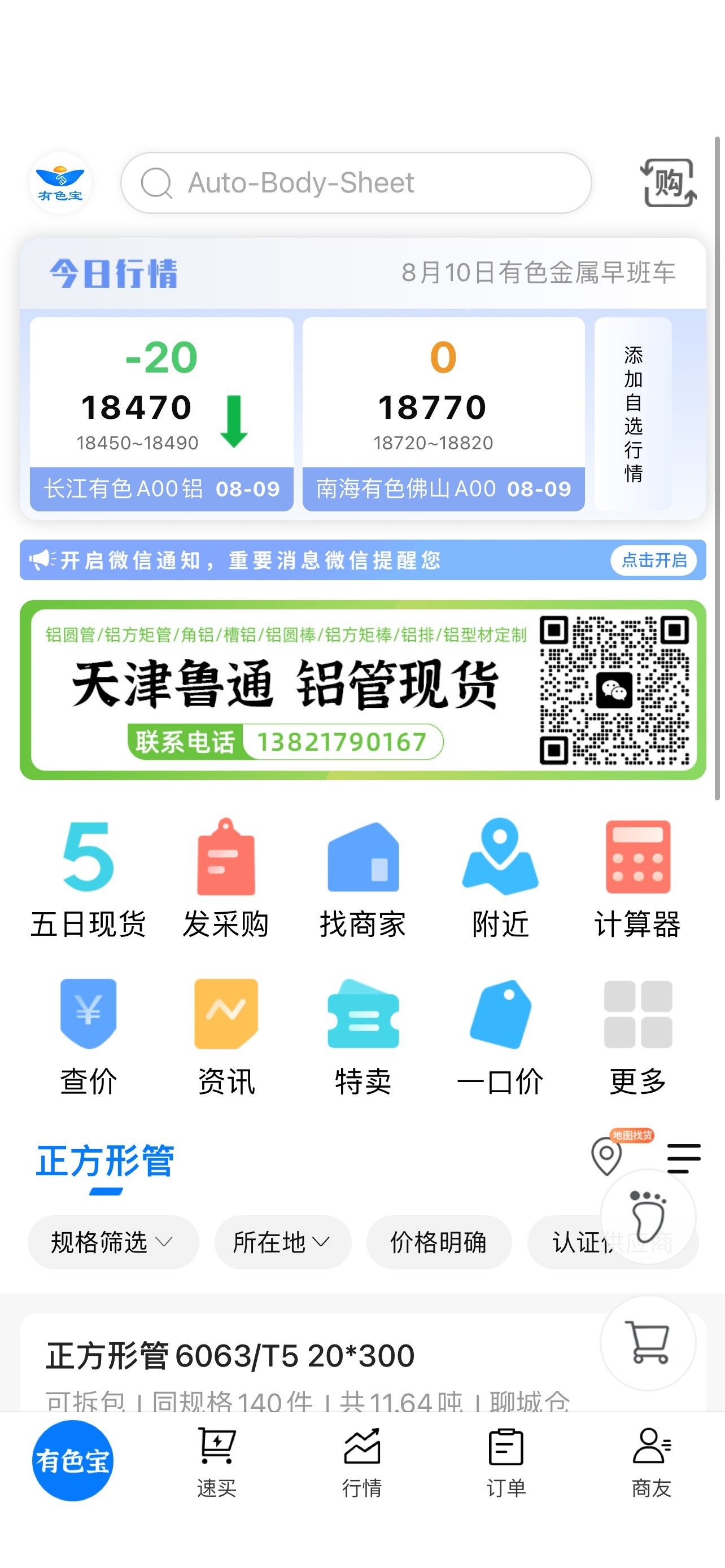This screenshot has height=1568, width=725.
Task: Open the 天津鲁通 铝管现货 banner
Action: point(286,690)
